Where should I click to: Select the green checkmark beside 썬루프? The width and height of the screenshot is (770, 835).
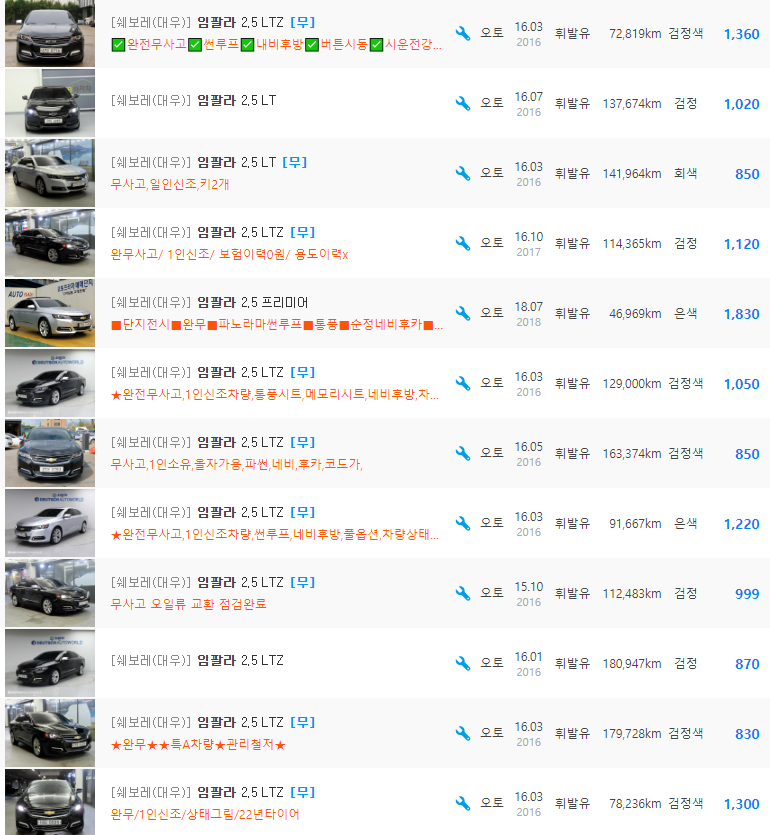click(195, 45)
